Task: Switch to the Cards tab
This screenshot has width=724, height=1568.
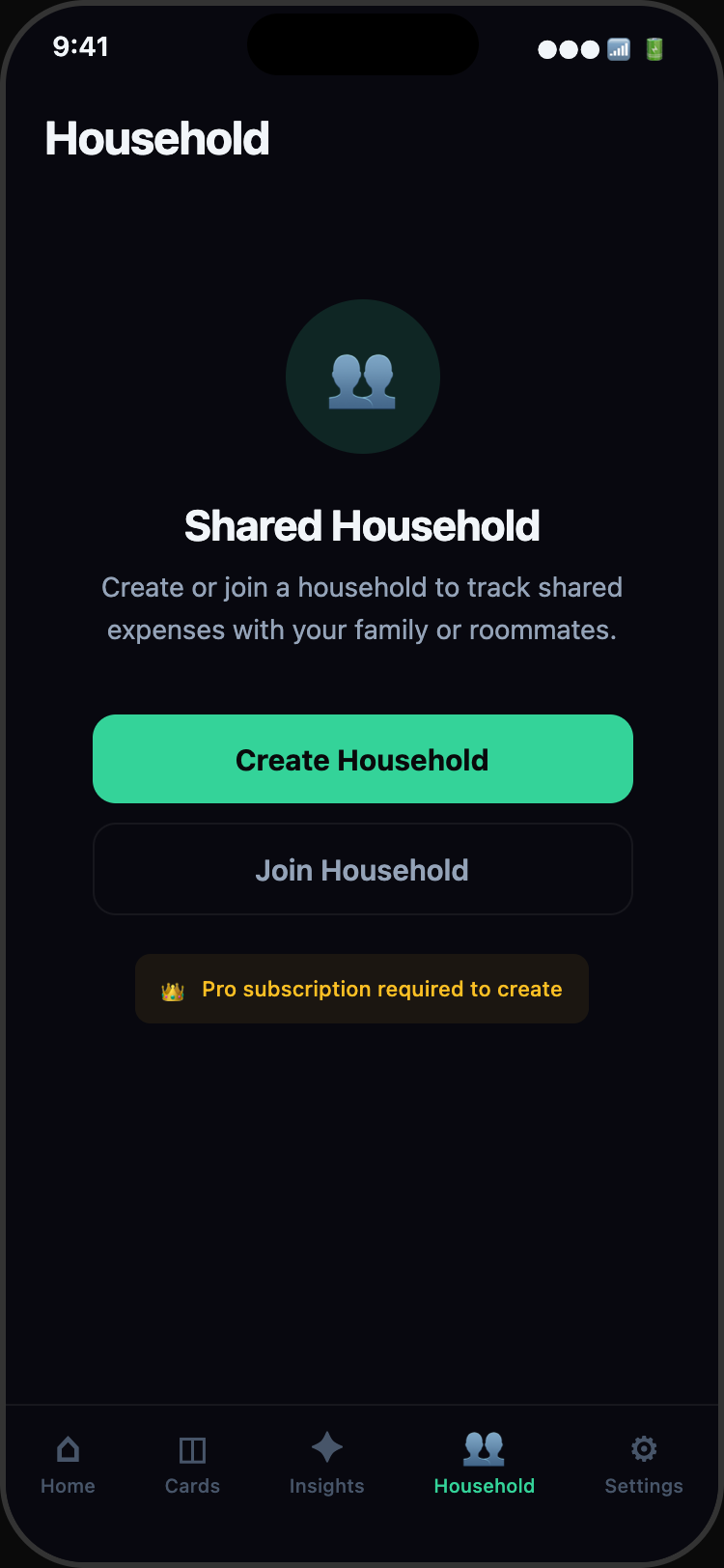Action: click(x=192, y=1463)
